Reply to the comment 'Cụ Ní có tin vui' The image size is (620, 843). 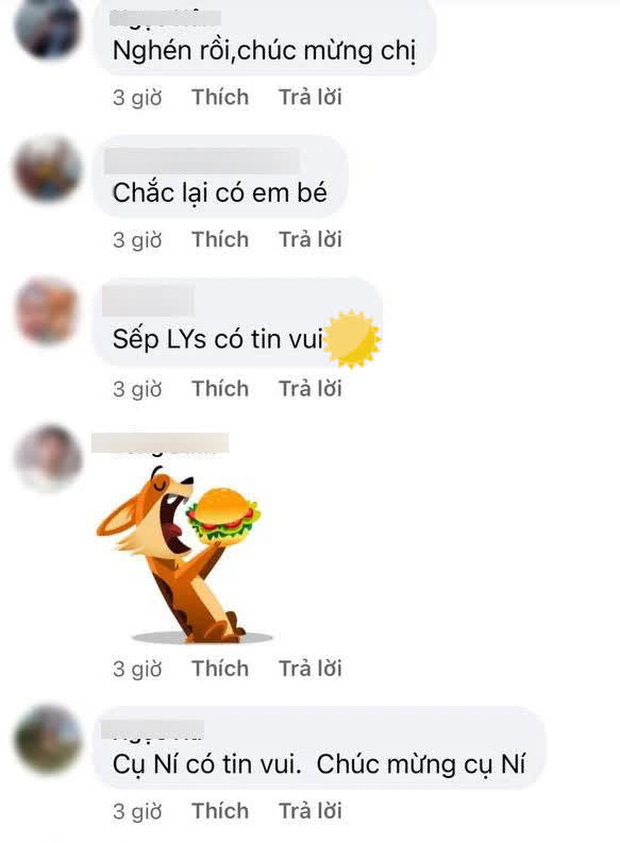310,810
